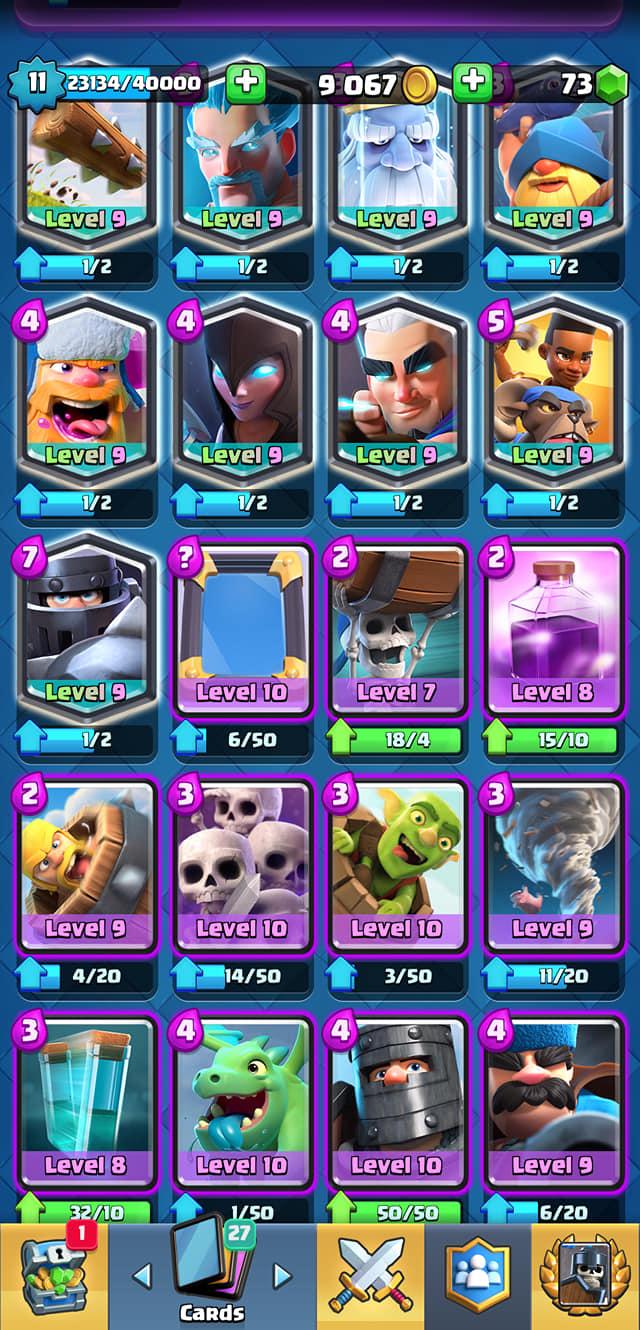Add experience with the plus beside 23134/40000
The height and width of the screenshot is (1330, 640).
click(245, 84)
